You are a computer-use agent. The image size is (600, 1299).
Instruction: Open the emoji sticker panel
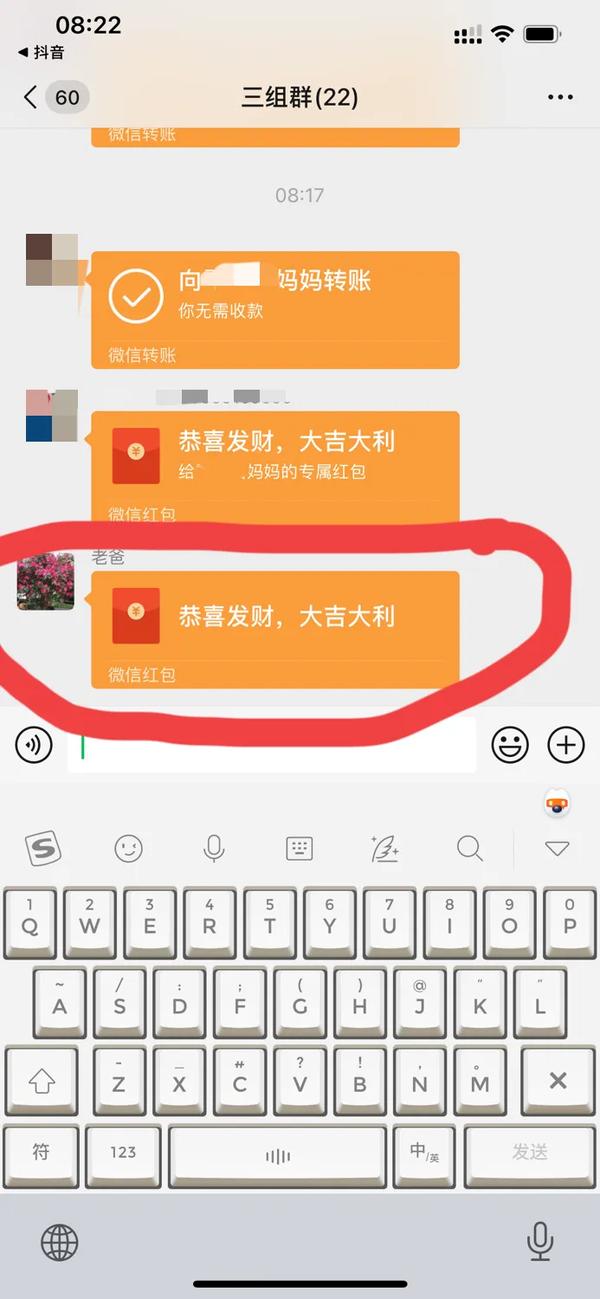[x=510, y=745]
